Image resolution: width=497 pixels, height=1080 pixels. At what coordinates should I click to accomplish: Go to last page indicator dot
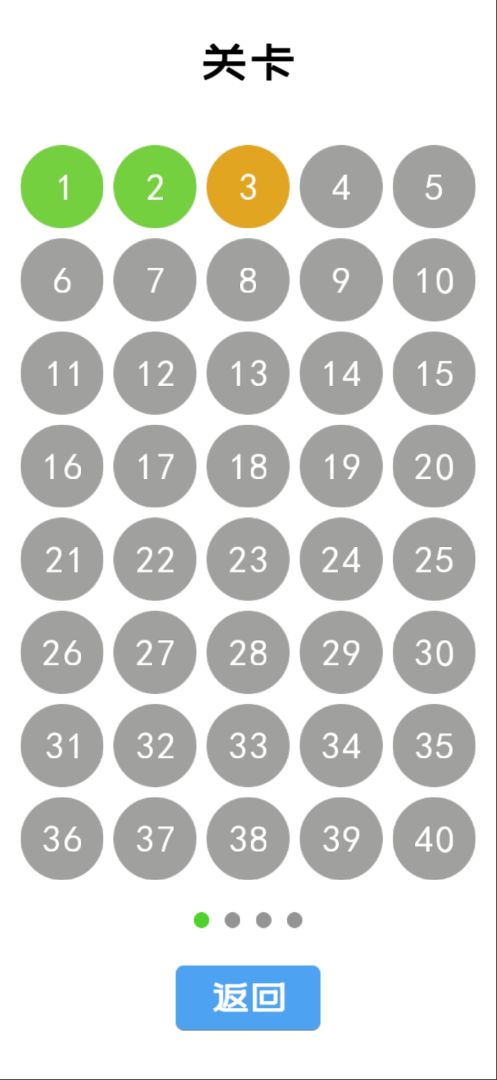coord(295,920)
